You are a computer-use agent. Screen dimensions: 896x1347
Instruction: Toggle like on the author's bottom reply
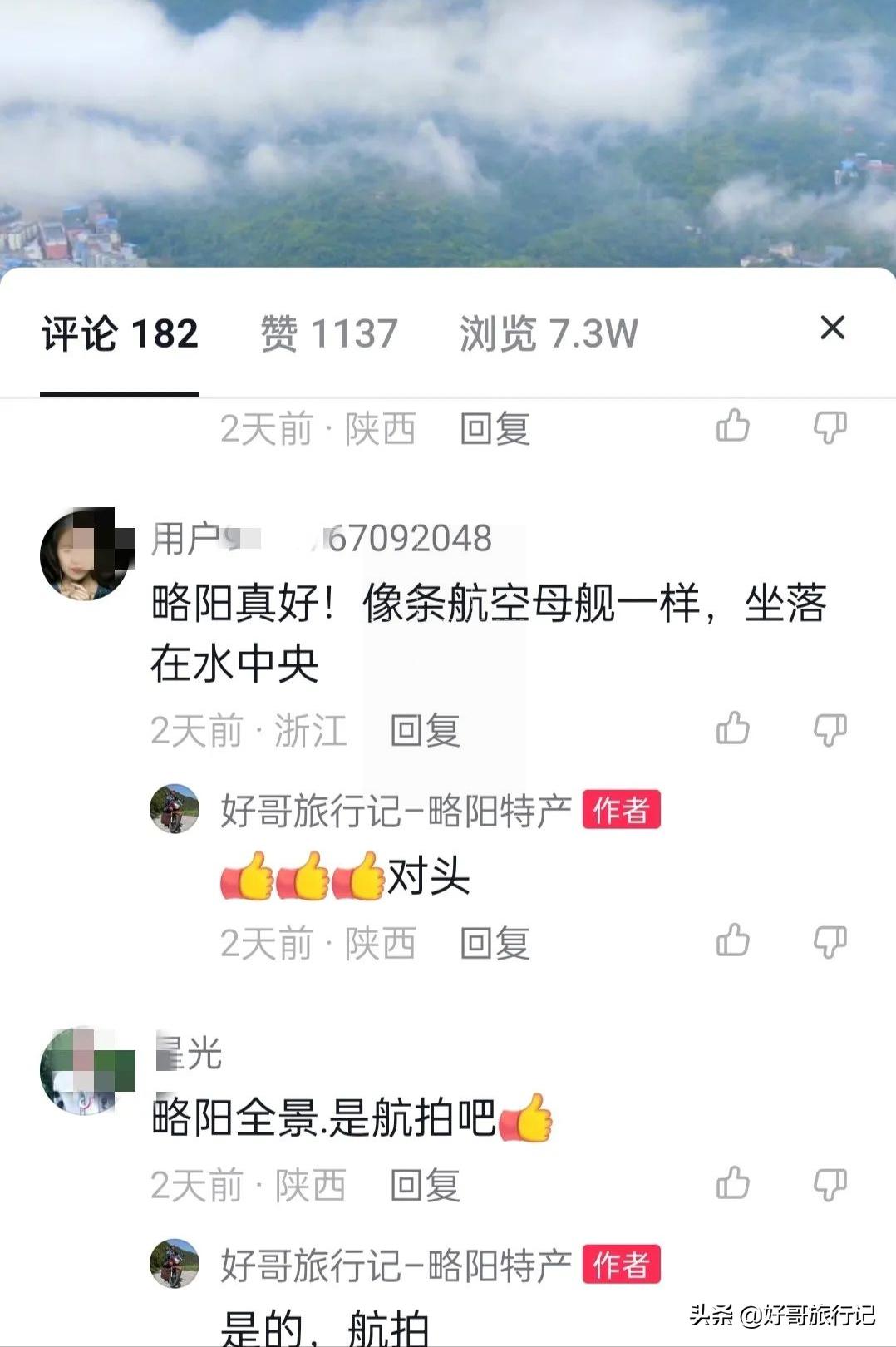[735, 940]
